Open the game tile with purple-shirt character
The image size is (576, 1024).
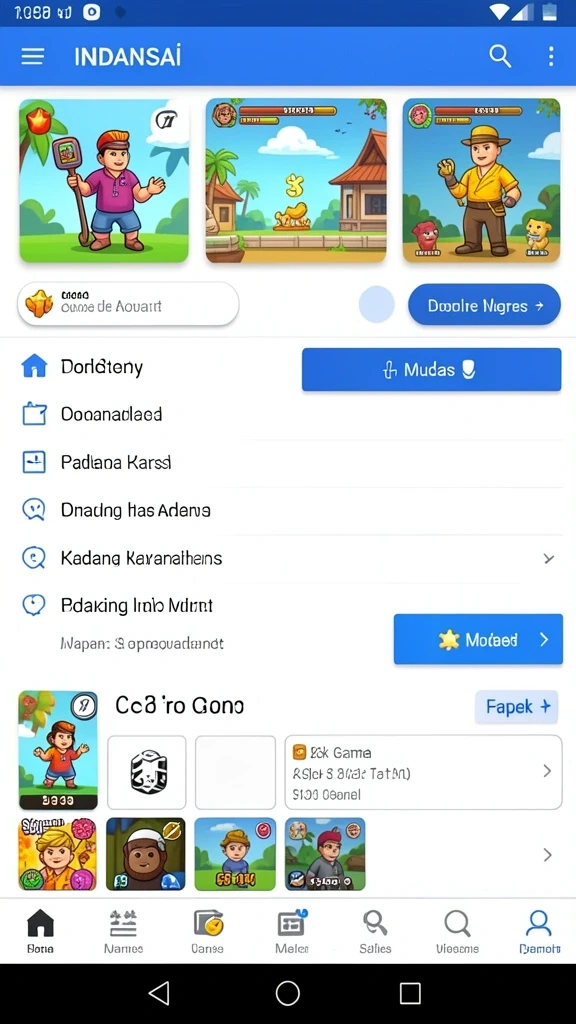(x=104, y=181)
